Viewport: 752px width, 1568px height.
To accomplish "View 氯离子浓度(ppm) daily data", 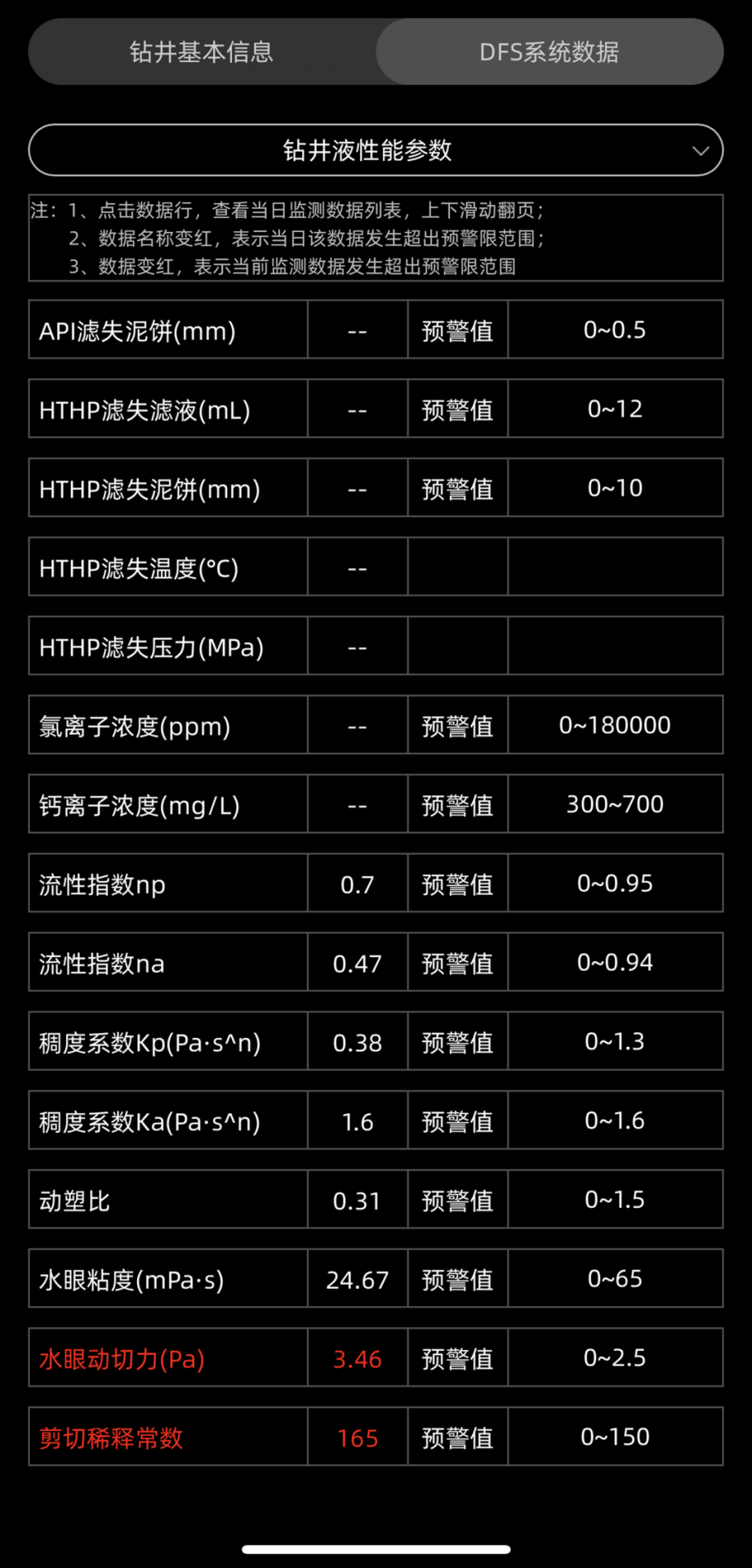I will pyautogui.click(x=376, y=724).
